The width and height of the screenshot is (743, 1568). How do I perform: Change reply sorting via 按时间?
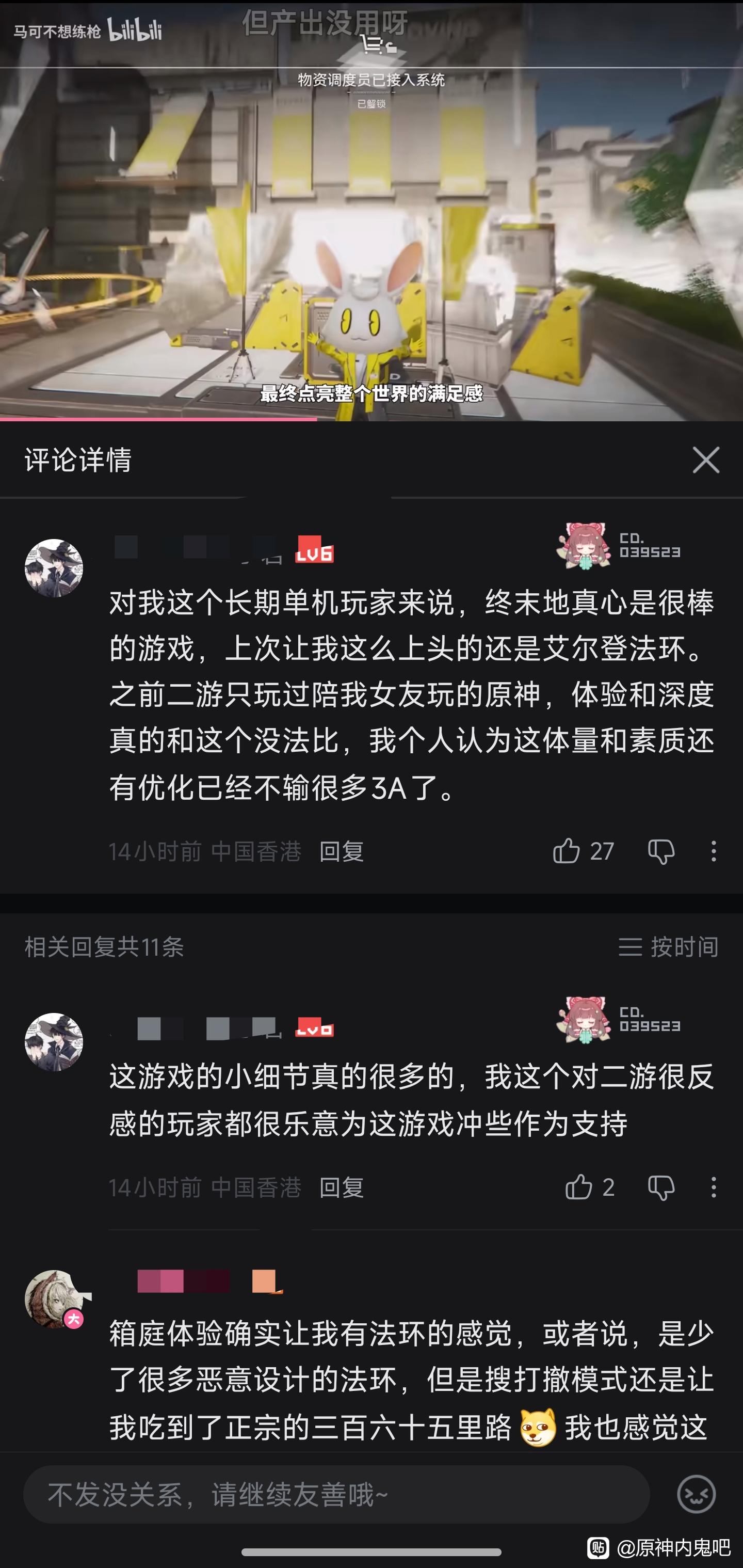(x=668, y=946)
